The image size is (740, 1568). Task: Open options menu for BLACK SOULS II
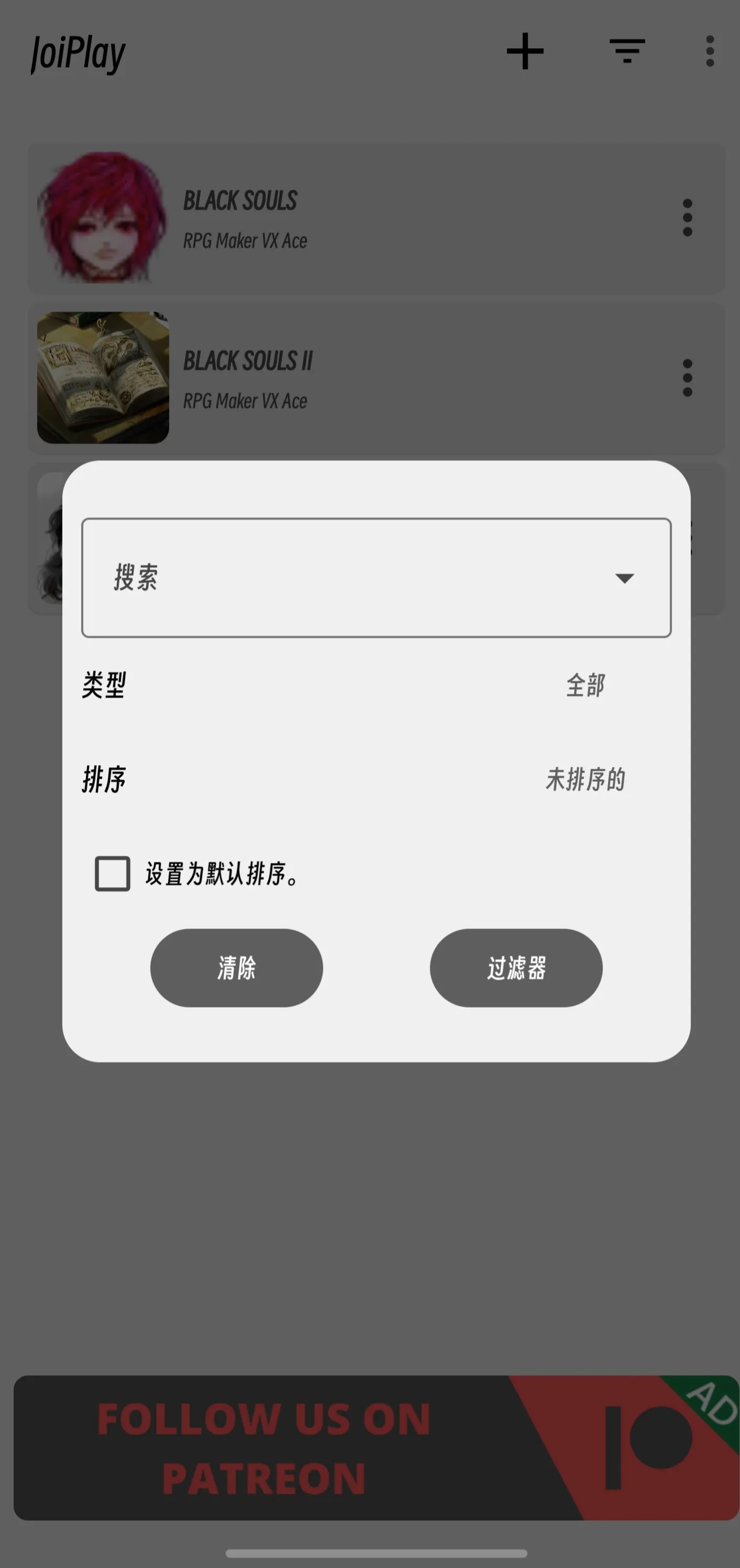pyautogui.click(x=687, y=378)
